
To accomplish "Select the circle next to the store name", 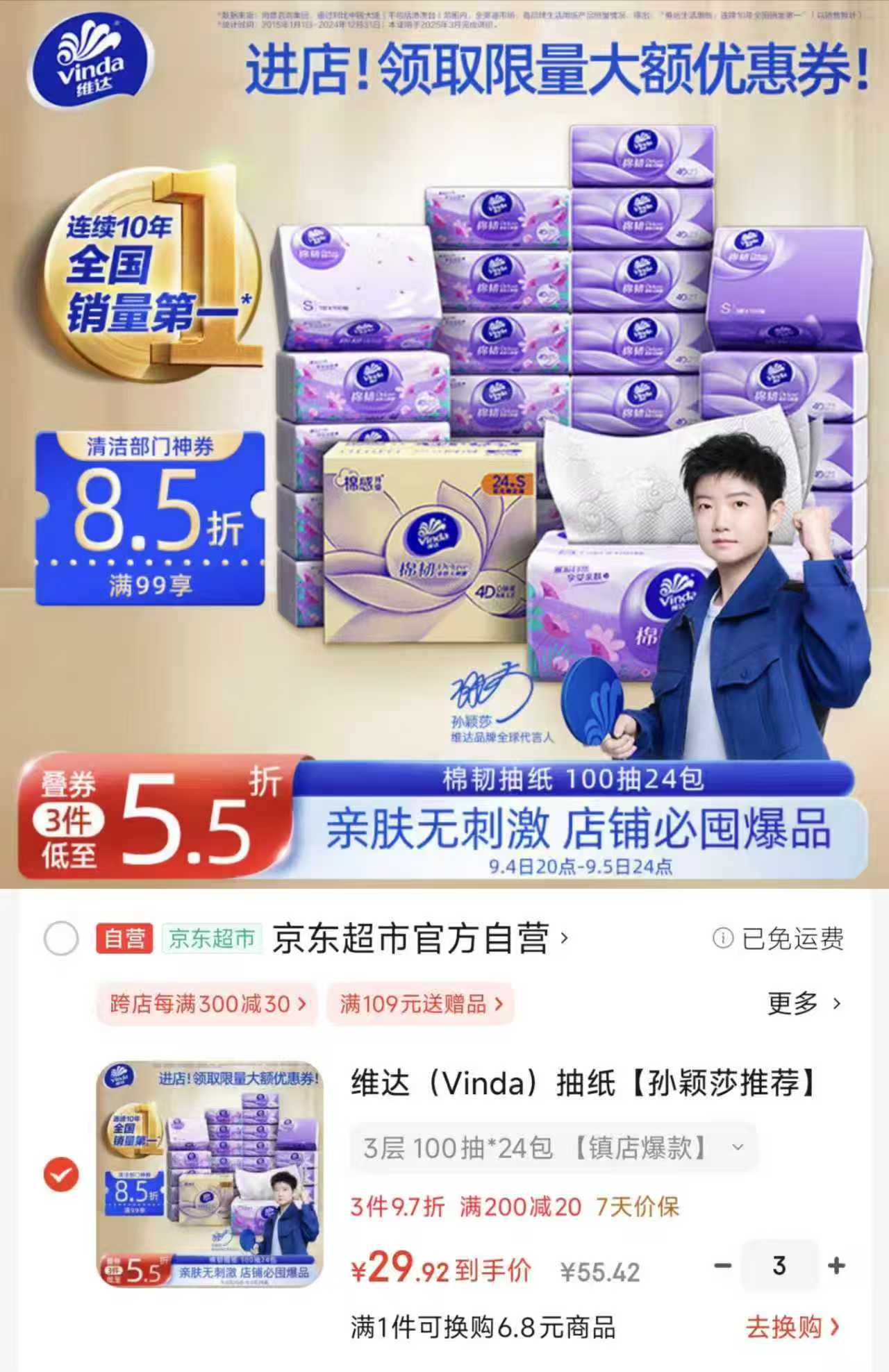I will 63,938.
